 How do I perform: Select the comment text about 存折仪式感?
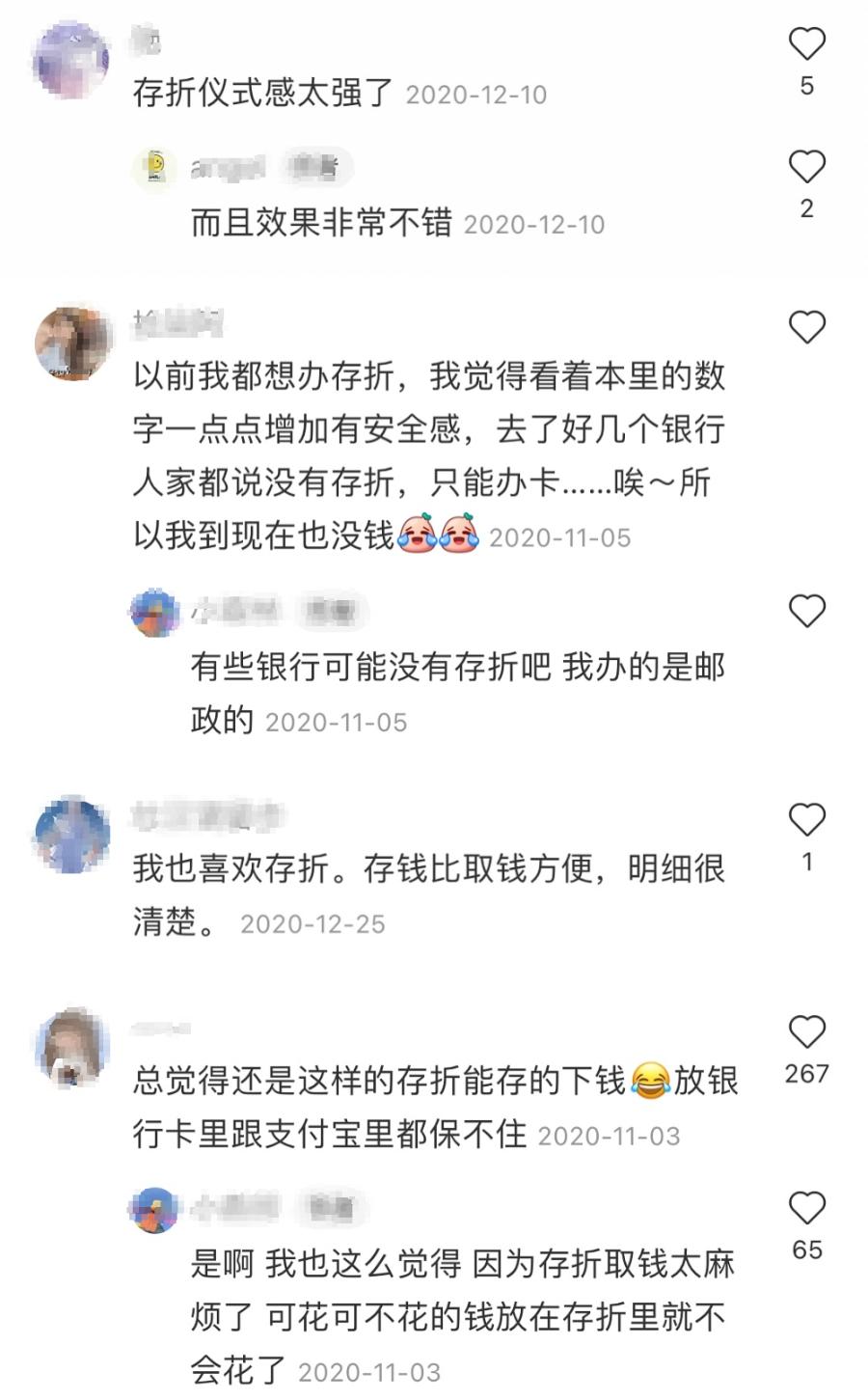pos(260,93)
